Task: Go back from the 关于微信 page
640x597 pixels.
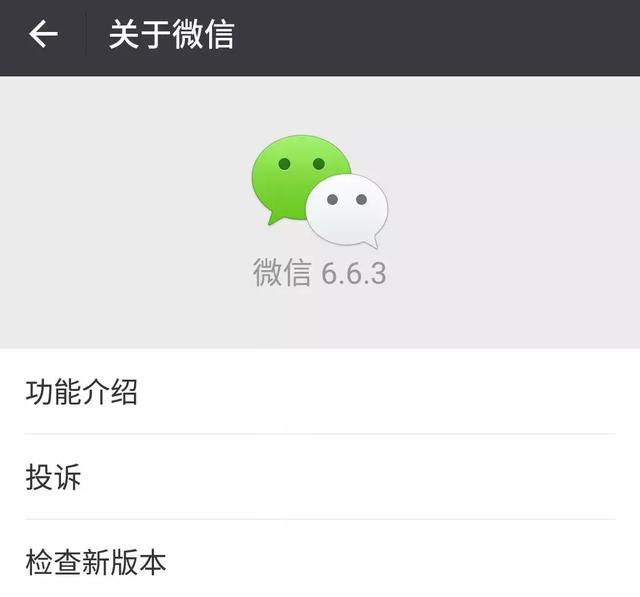Action: (43, 35)
